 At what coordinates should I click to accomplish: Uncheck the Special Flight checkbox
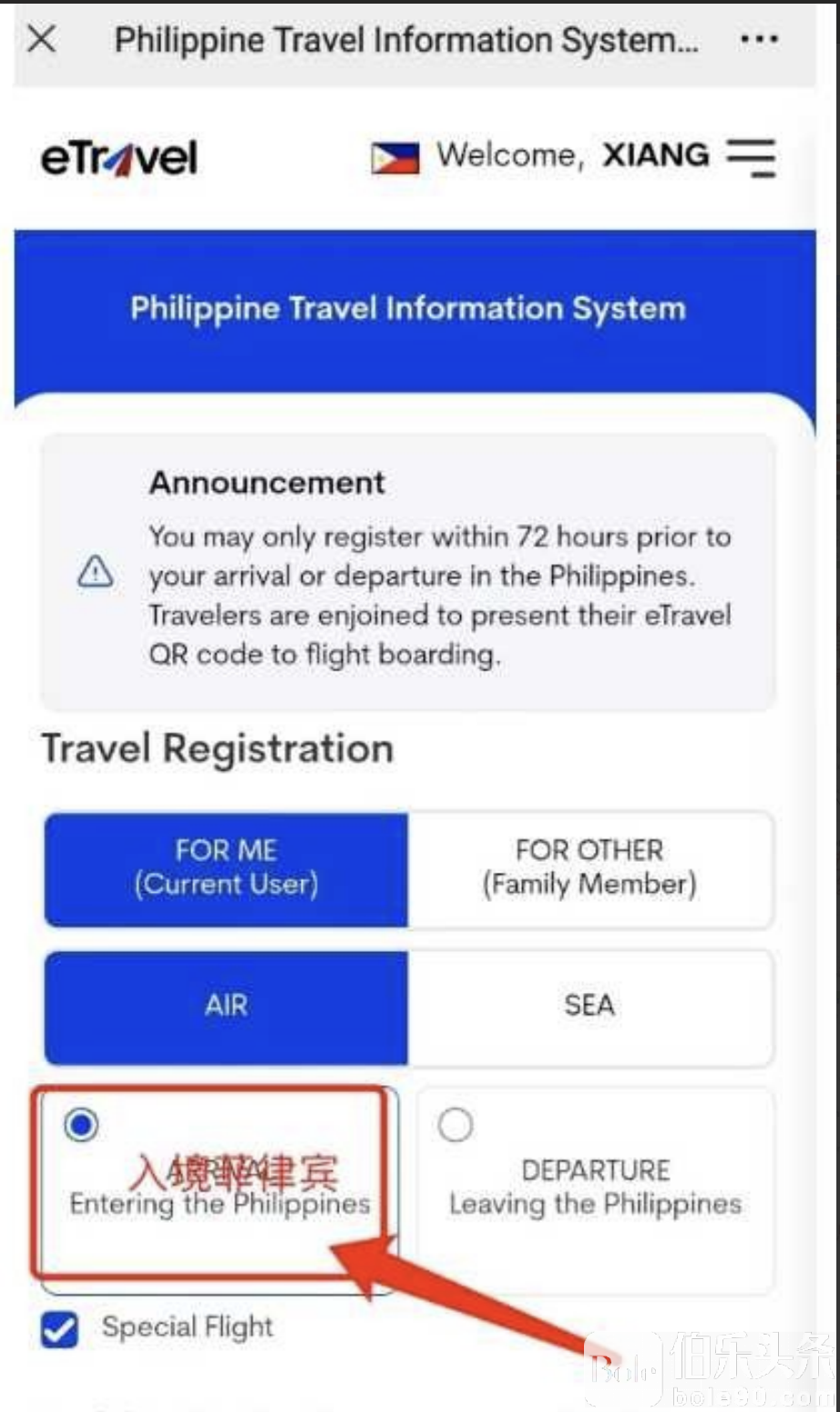(x=60, y=1329)
